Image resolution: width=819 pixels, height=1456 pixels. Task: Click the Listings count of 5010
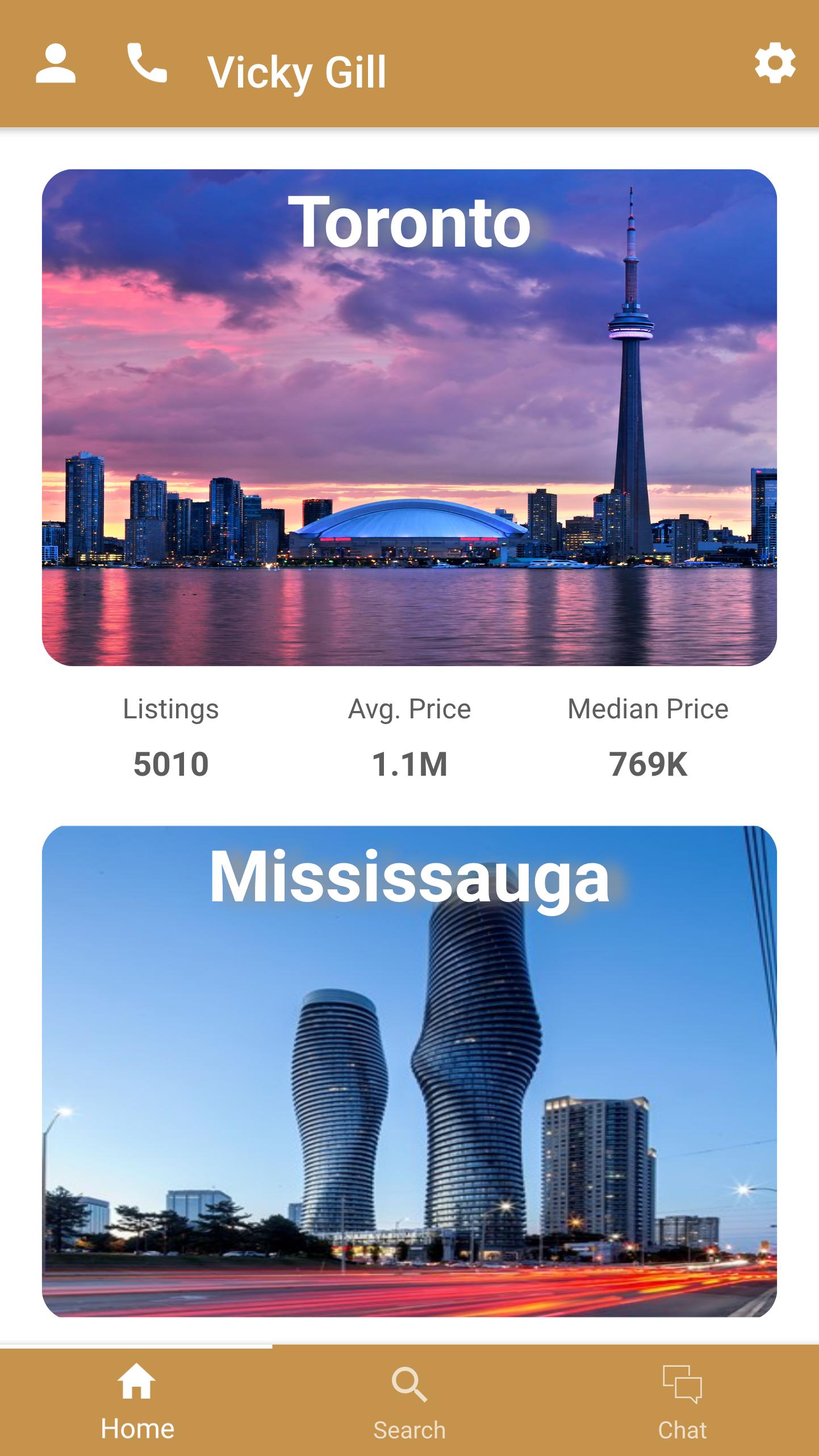pyautogui.click(x=170, y=764)
